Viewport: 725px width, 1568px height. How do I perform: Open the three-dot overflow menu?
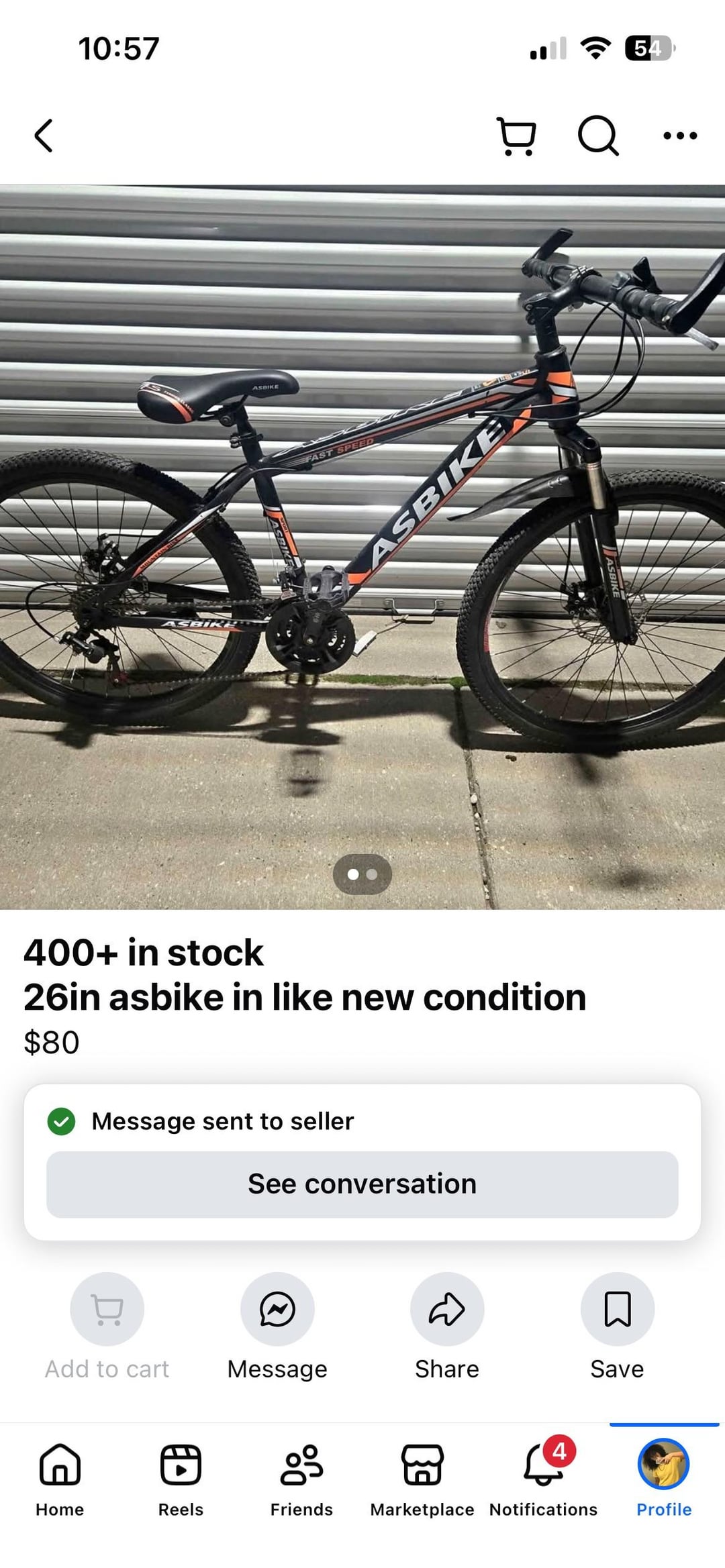[x=679, y=136]
